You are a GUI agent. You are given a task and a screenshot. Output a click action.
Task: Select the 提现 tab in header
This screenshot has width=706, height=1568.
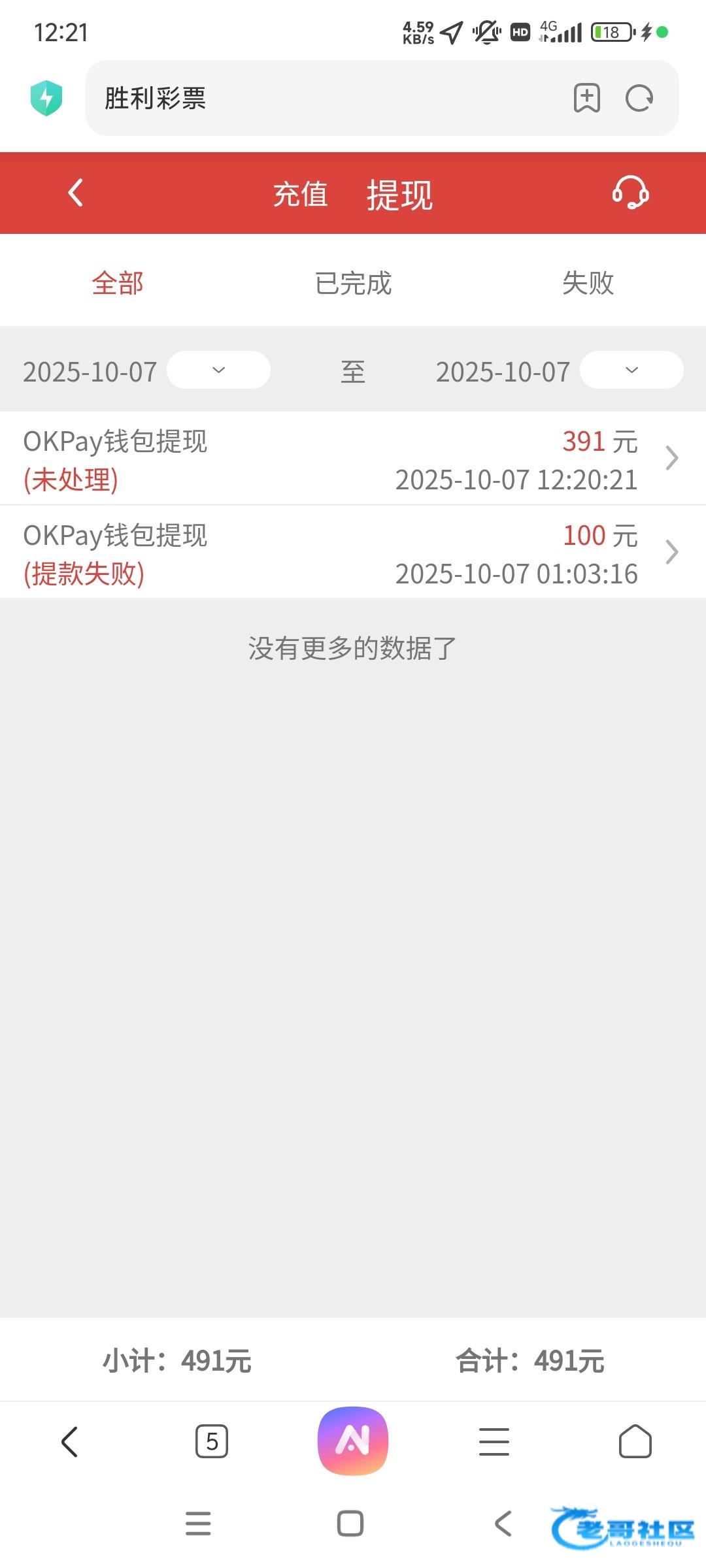tap(399, 194)
